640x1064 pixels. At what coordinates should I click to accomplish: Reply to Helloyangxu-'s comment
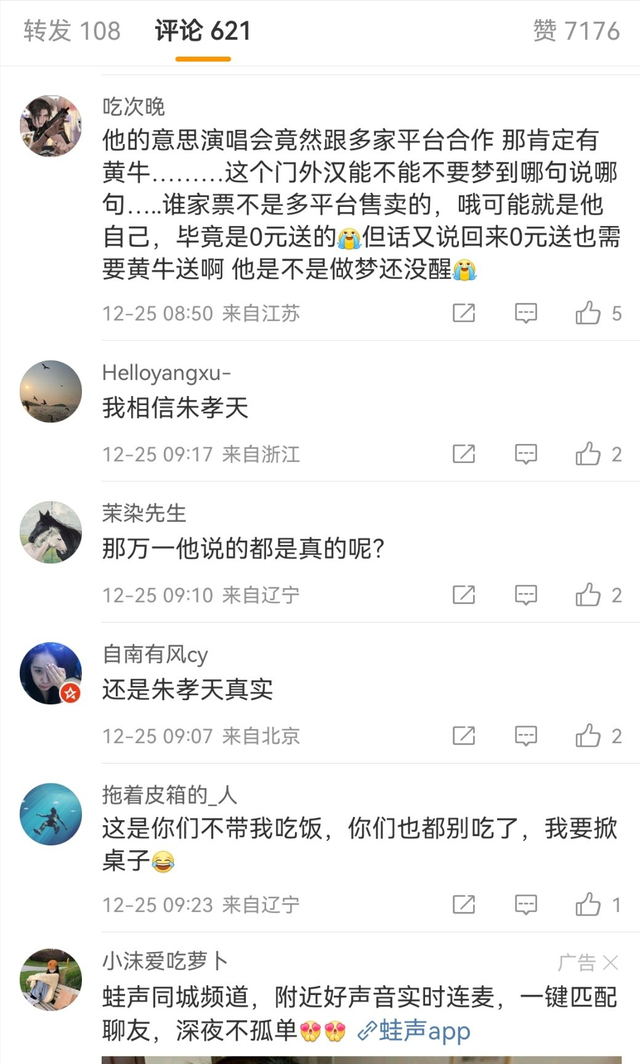pos(526,455)
